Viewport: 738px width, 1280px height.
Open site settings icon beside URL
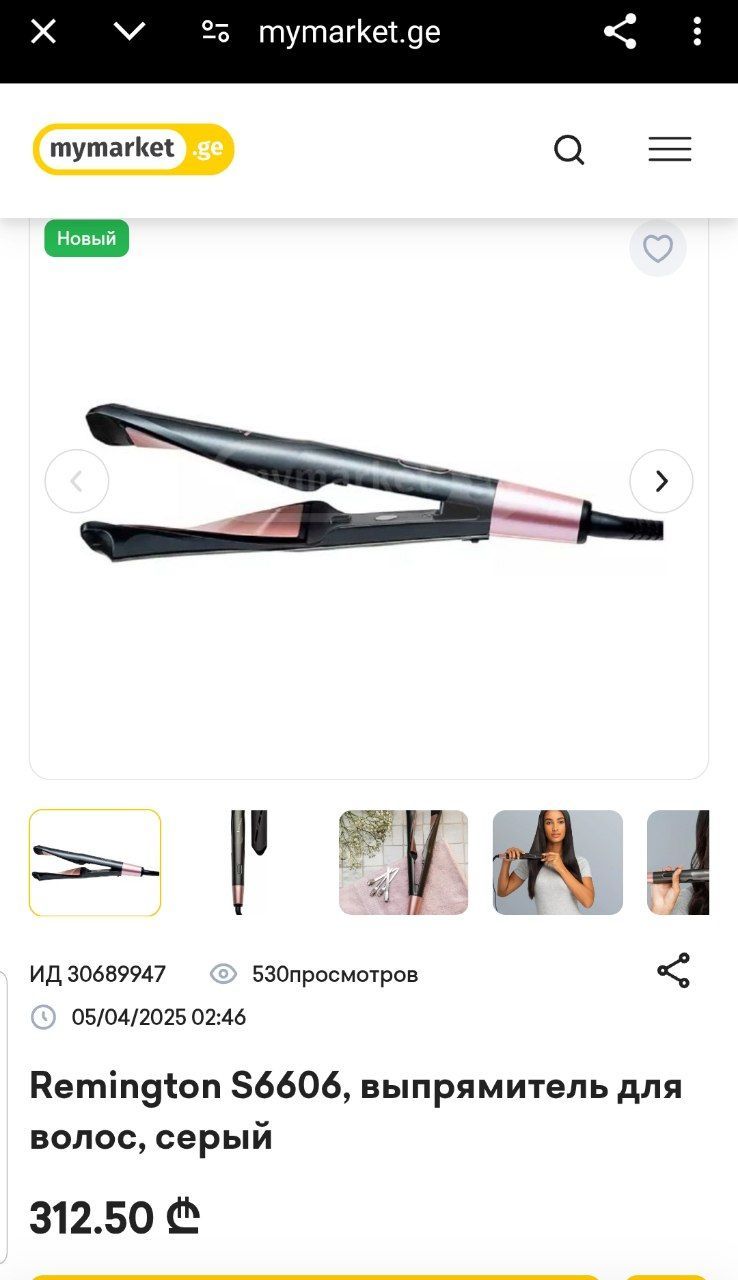tap(215, 32)
